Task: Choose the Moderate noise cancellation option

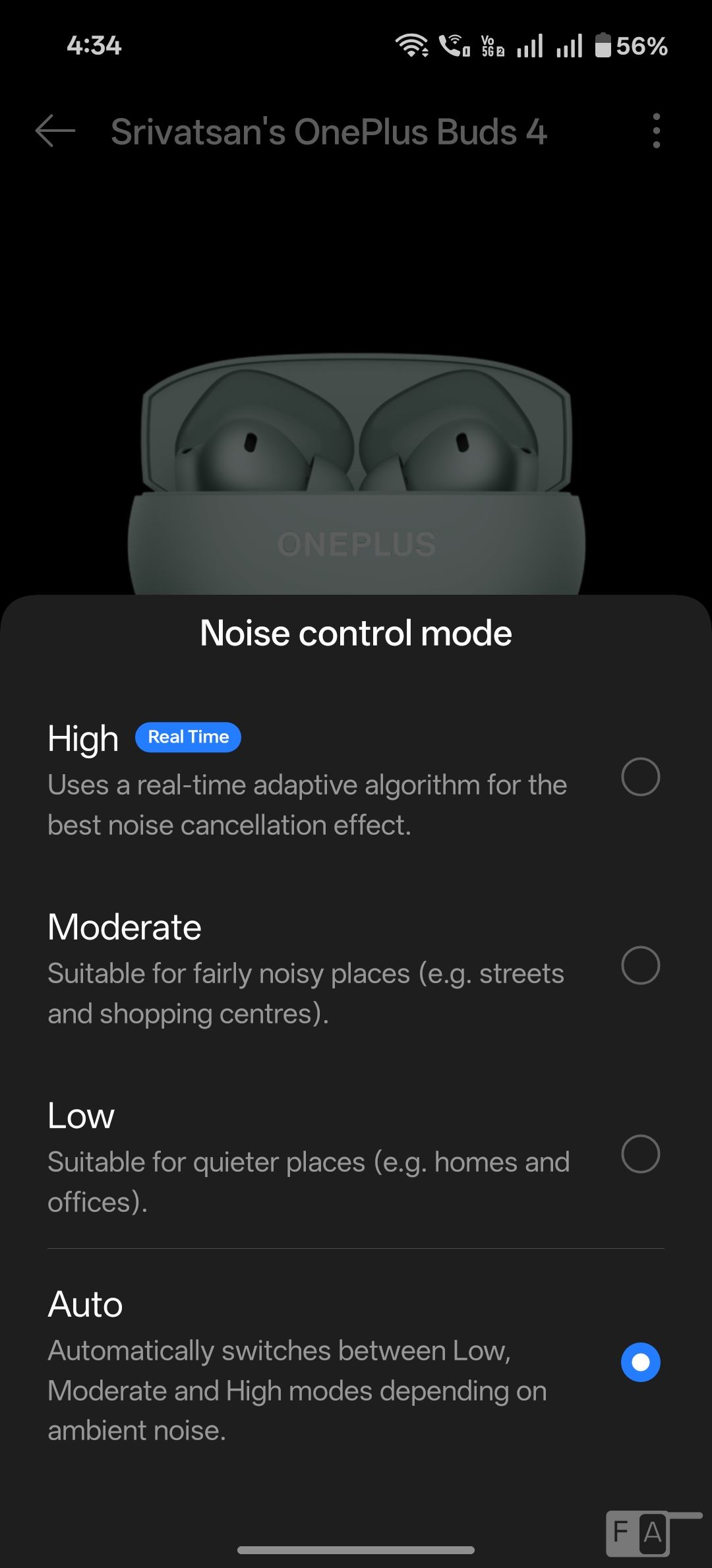Action: (640, 965)
